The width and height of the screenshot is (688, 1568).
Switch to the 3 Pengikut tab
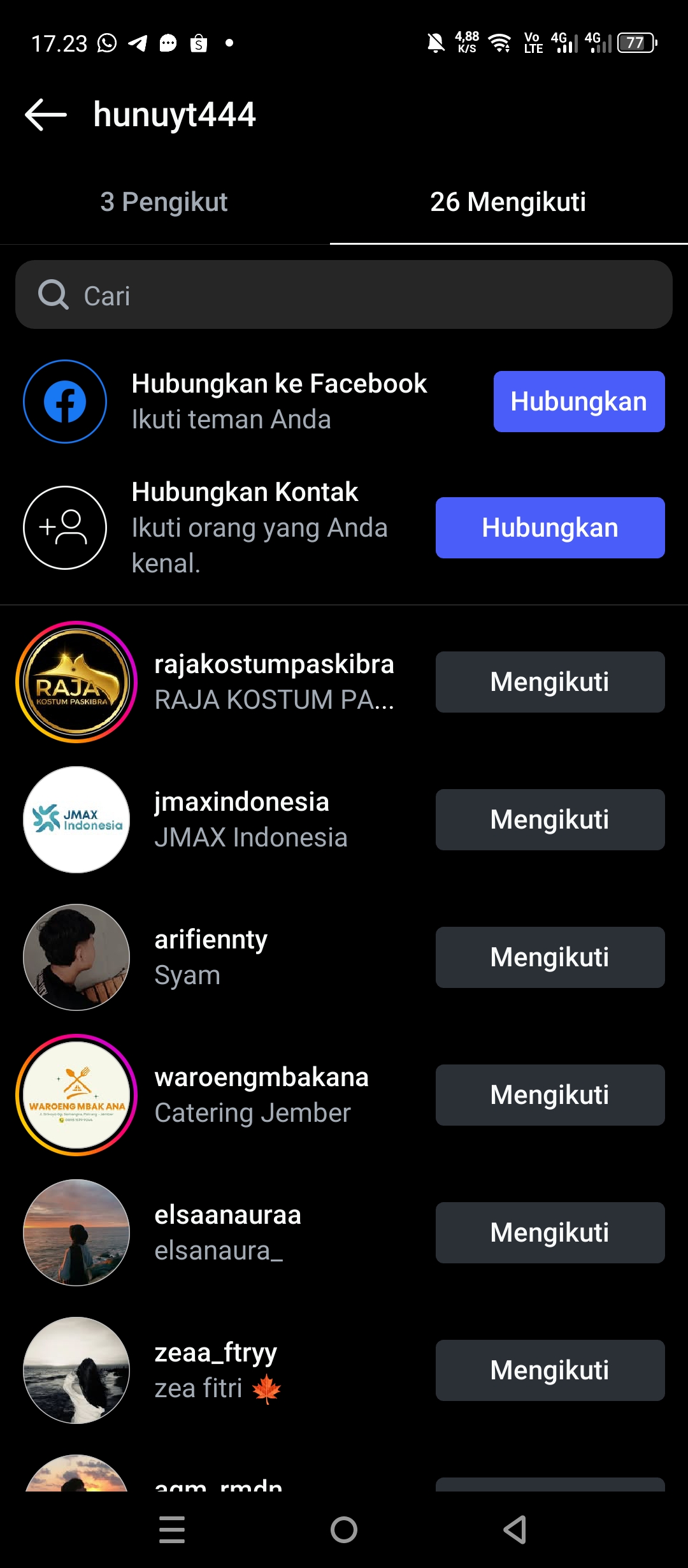164,202
